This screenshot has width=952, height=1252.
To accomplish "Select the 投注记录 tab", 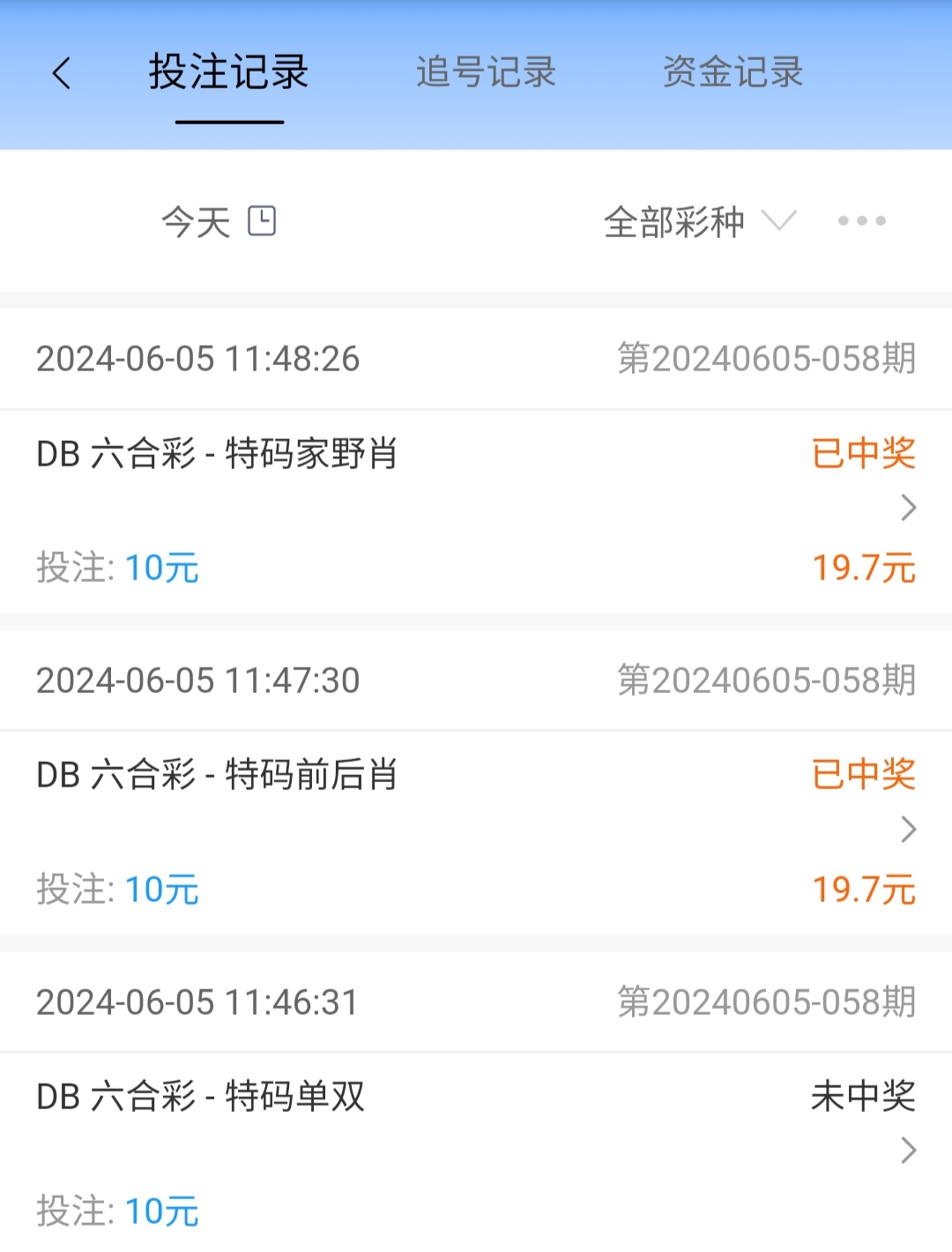I will [x=228, y=72].
